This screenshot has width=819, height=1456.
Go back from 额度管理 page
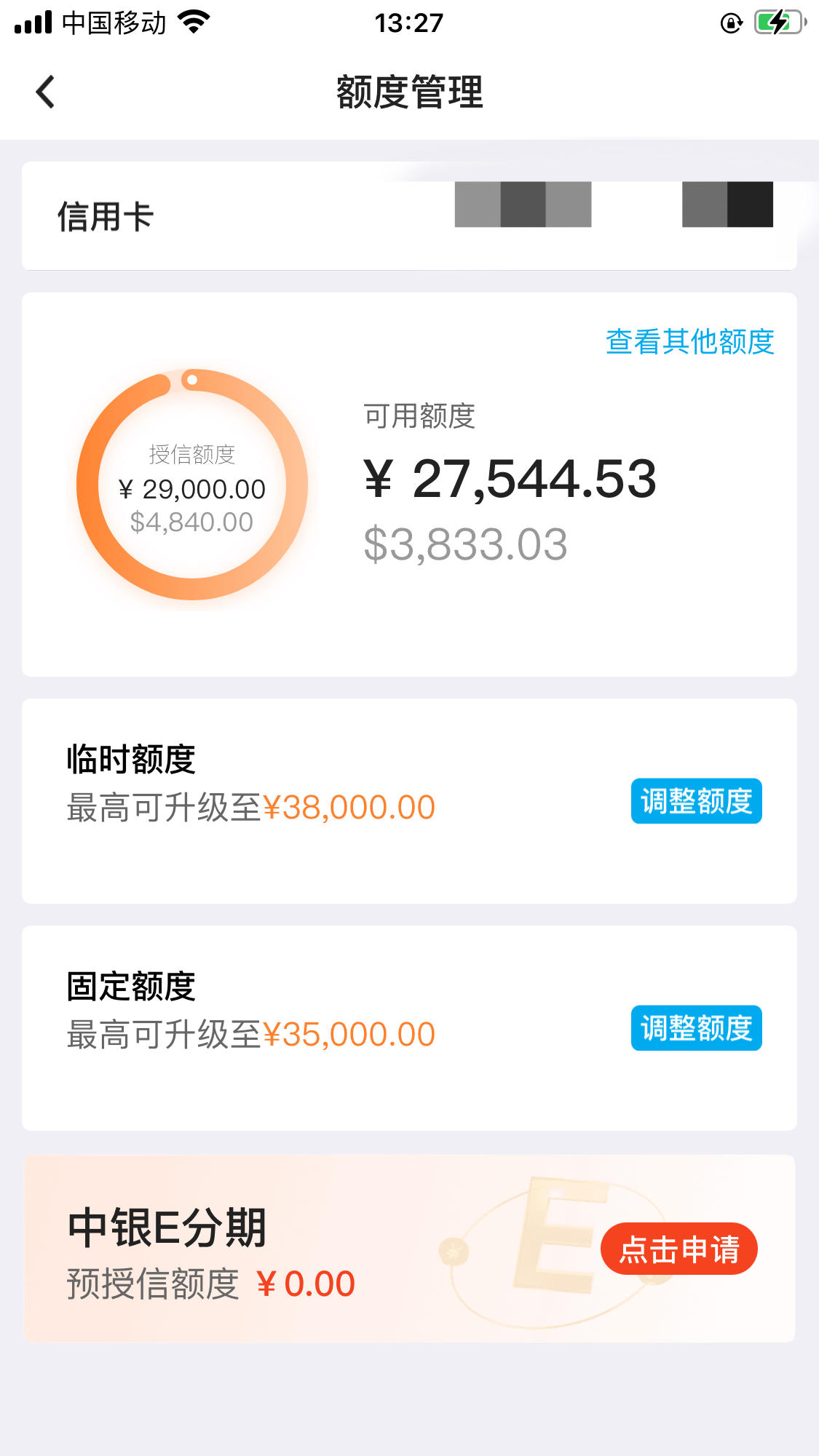(x=45, y=92)
